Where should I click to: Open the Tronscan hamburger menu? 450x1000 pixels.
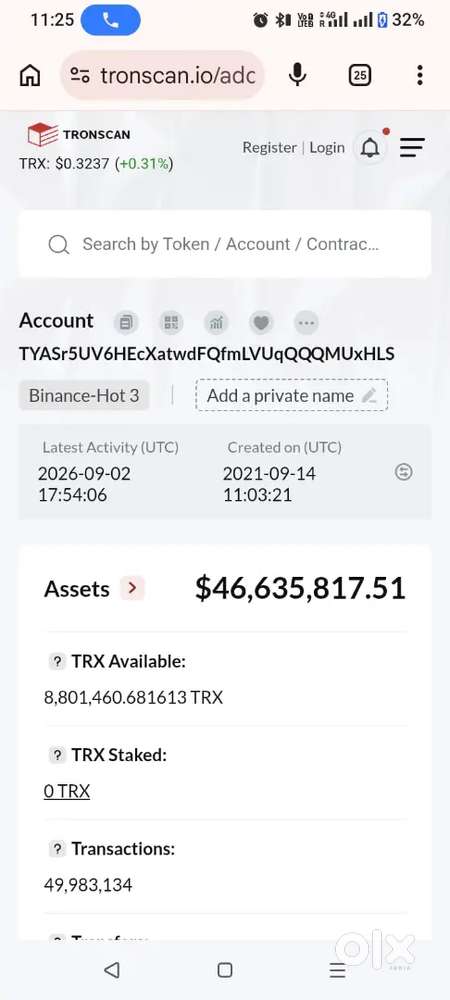pyautogui.click(x=412, y=147)
